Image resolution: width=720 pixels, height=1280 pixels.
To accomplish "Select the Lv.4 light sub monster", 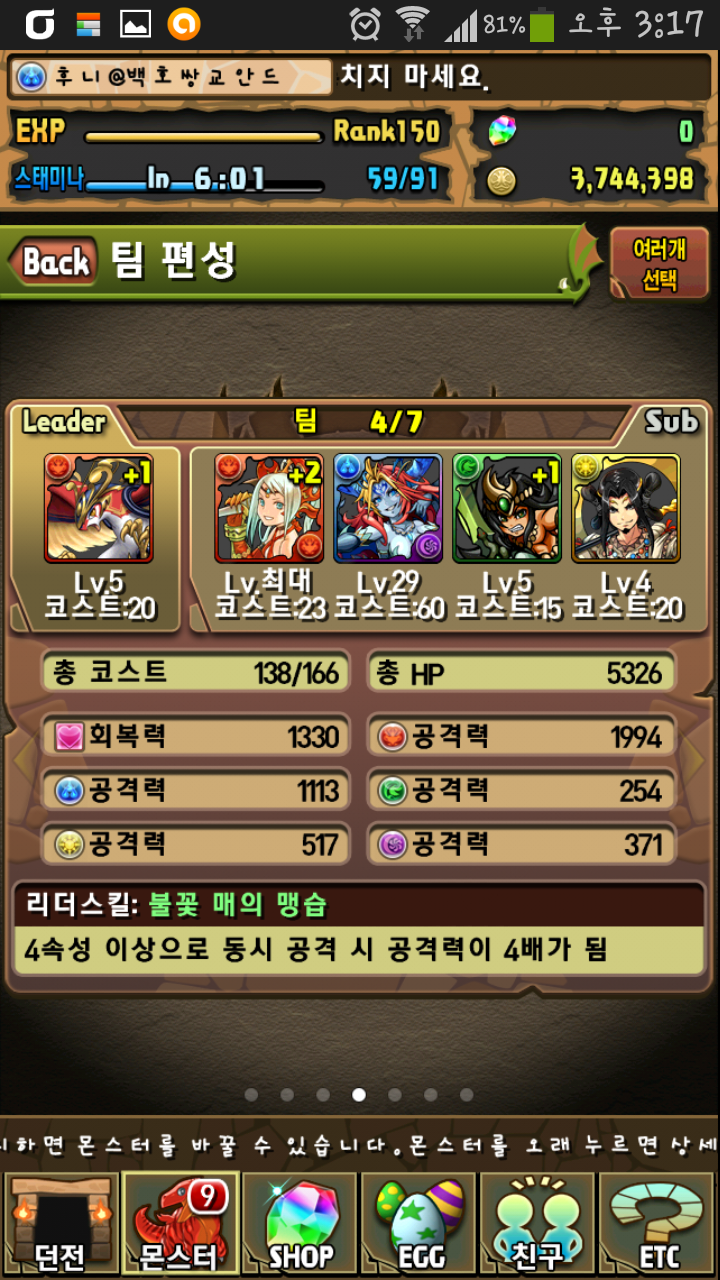I will point(626,508).
